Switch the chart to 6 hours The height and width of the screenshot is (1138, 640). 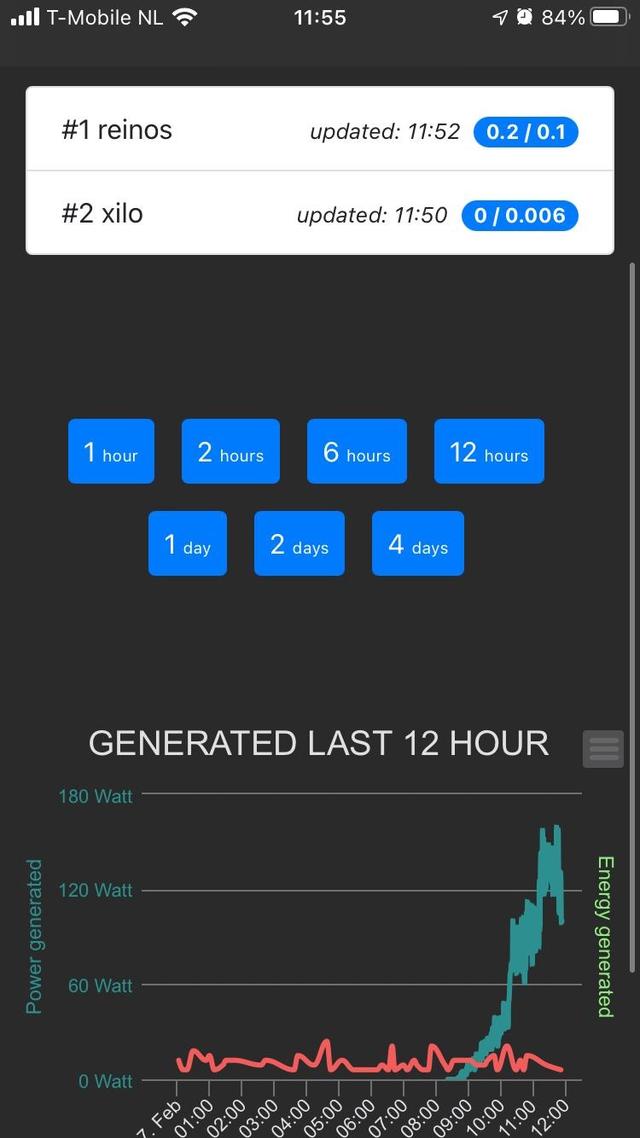pos(357,451)
